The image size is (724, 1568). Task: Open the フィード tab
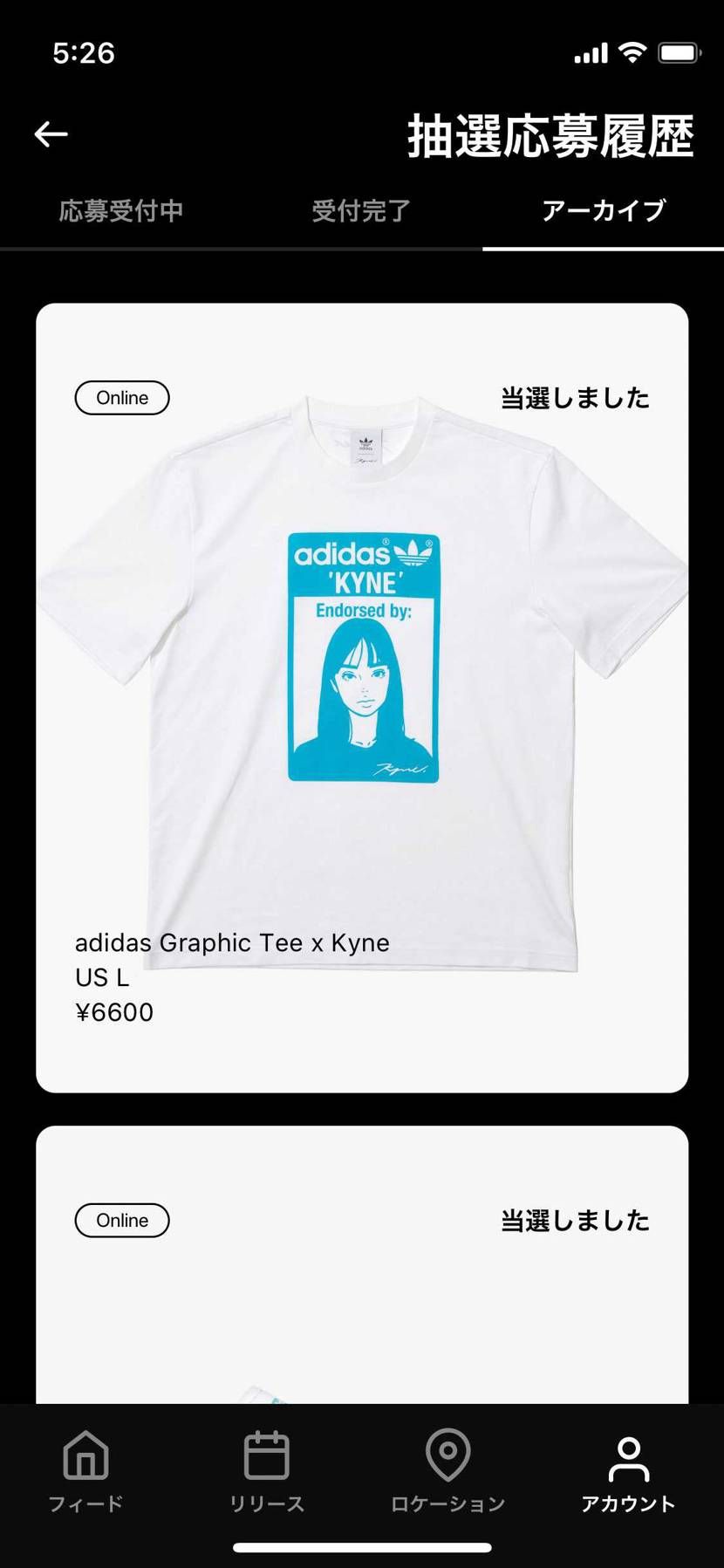[x=85, y=1471]
